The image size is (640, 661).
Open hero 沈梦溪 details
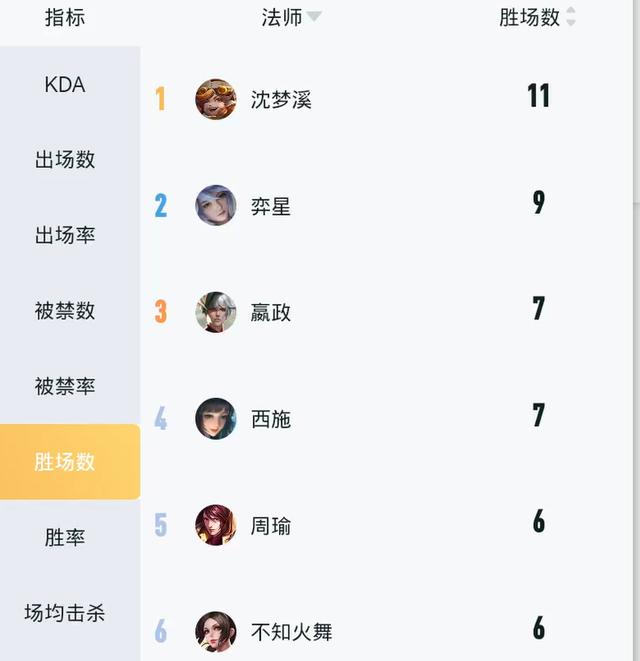pyautogui.click(x=281, y=100)
